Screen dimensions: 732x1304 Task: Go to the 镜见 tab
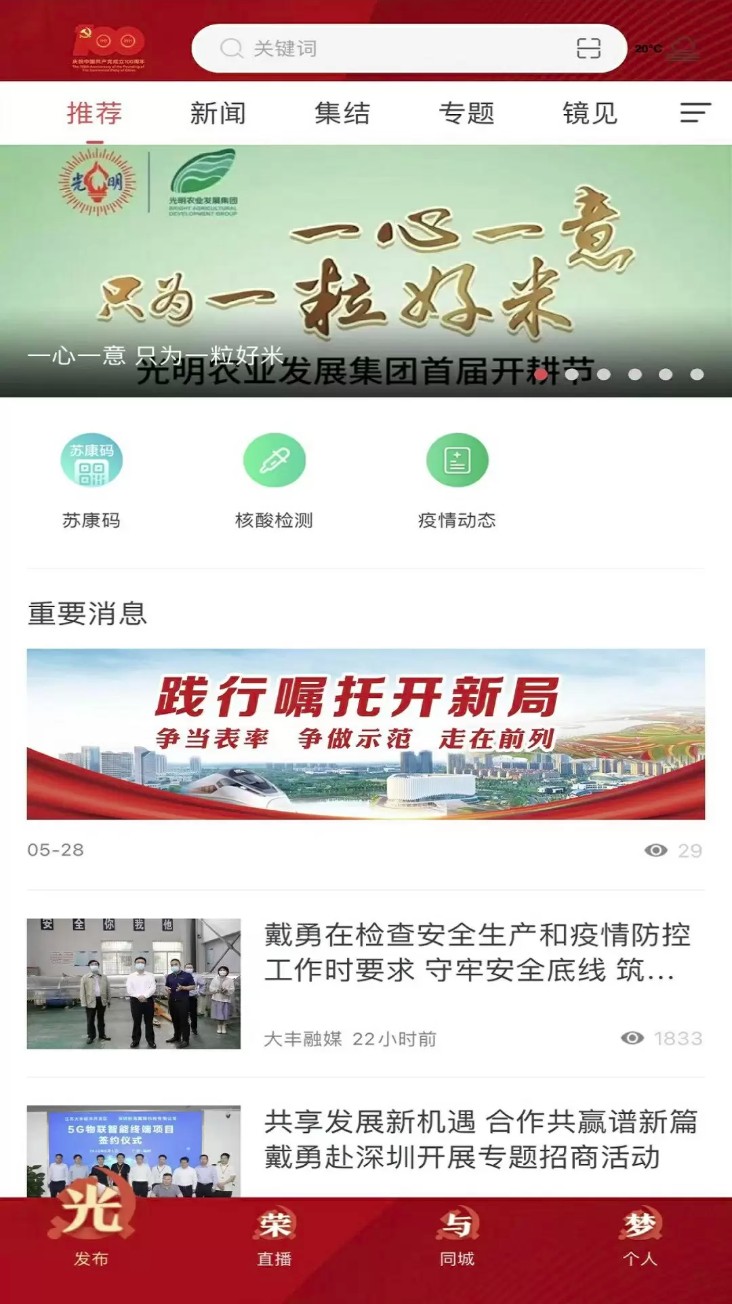tap(590, 113)
